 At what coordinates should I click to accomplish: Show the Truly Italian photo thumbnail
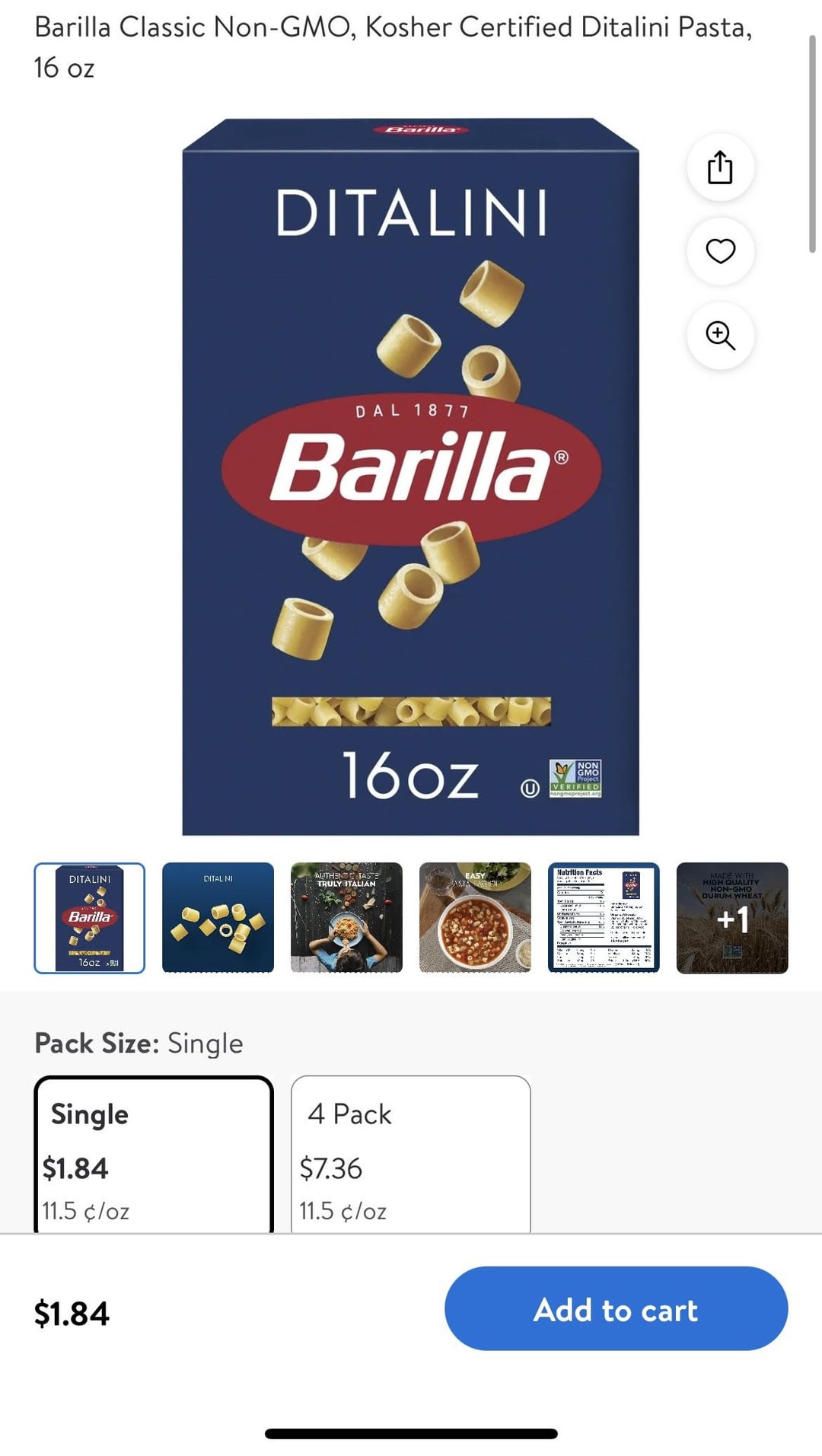[346, 918]
